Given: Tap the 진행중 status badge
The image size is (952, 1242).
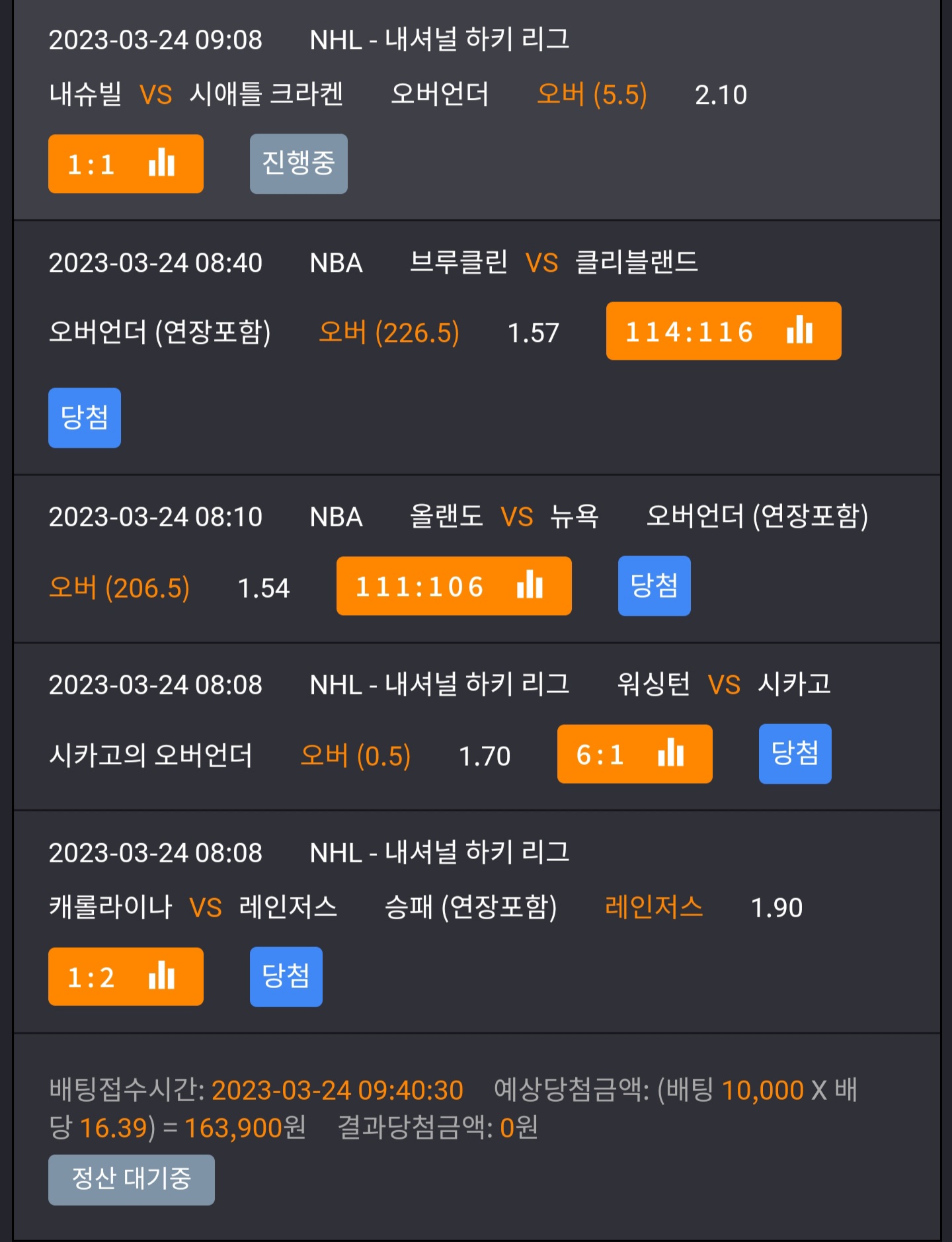Looking at the screenshot, I should click(299, 164).
